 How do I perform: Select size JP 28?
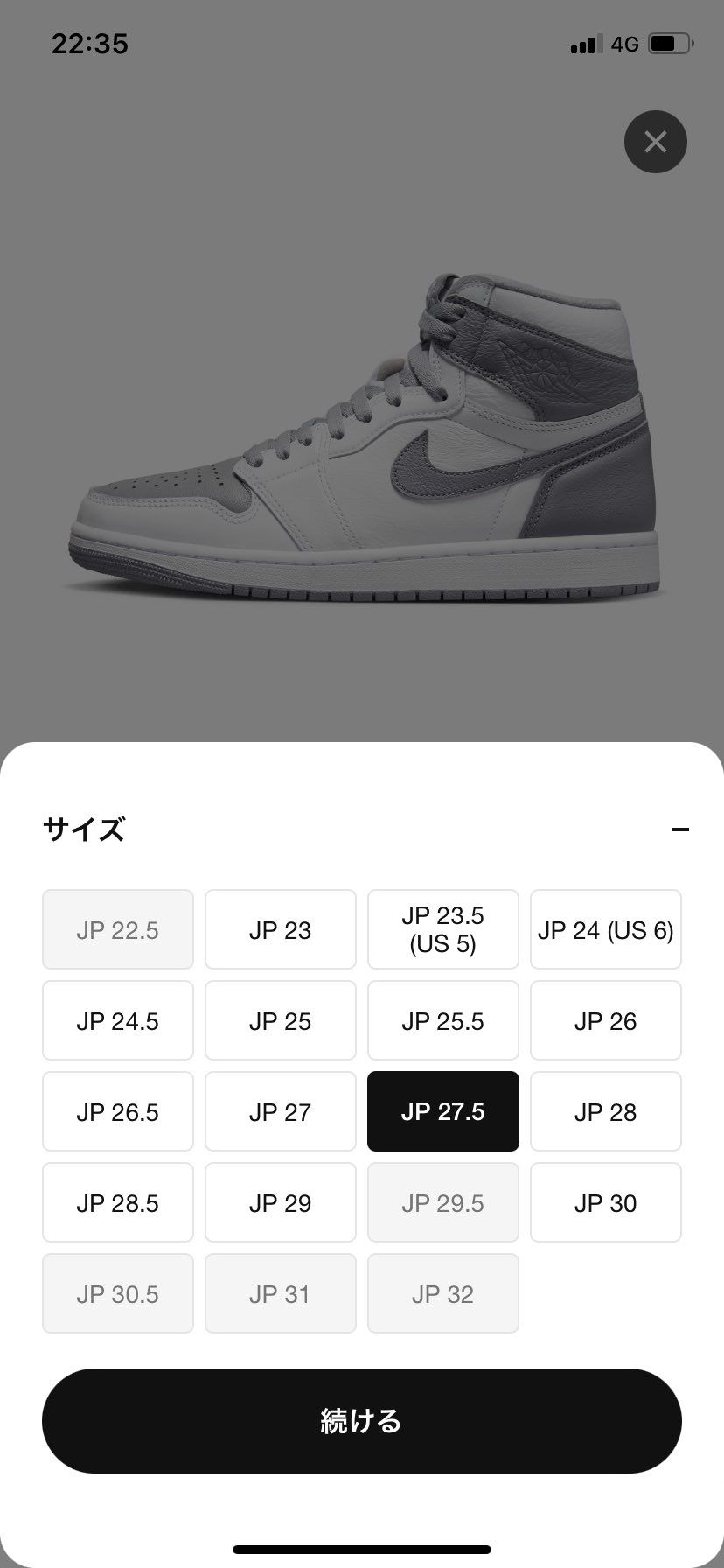(x=605, y=1111)
